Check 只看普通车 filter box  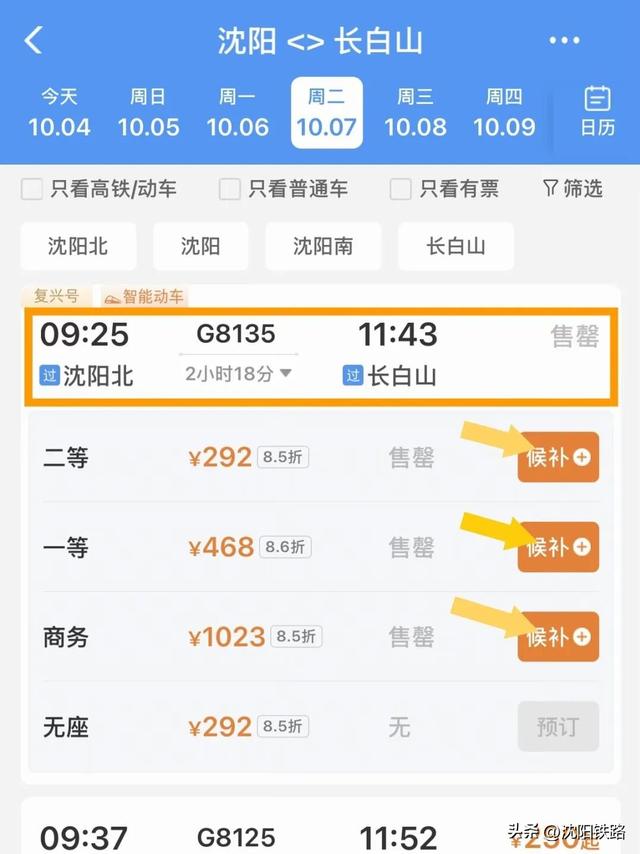[x=230, y=189]
